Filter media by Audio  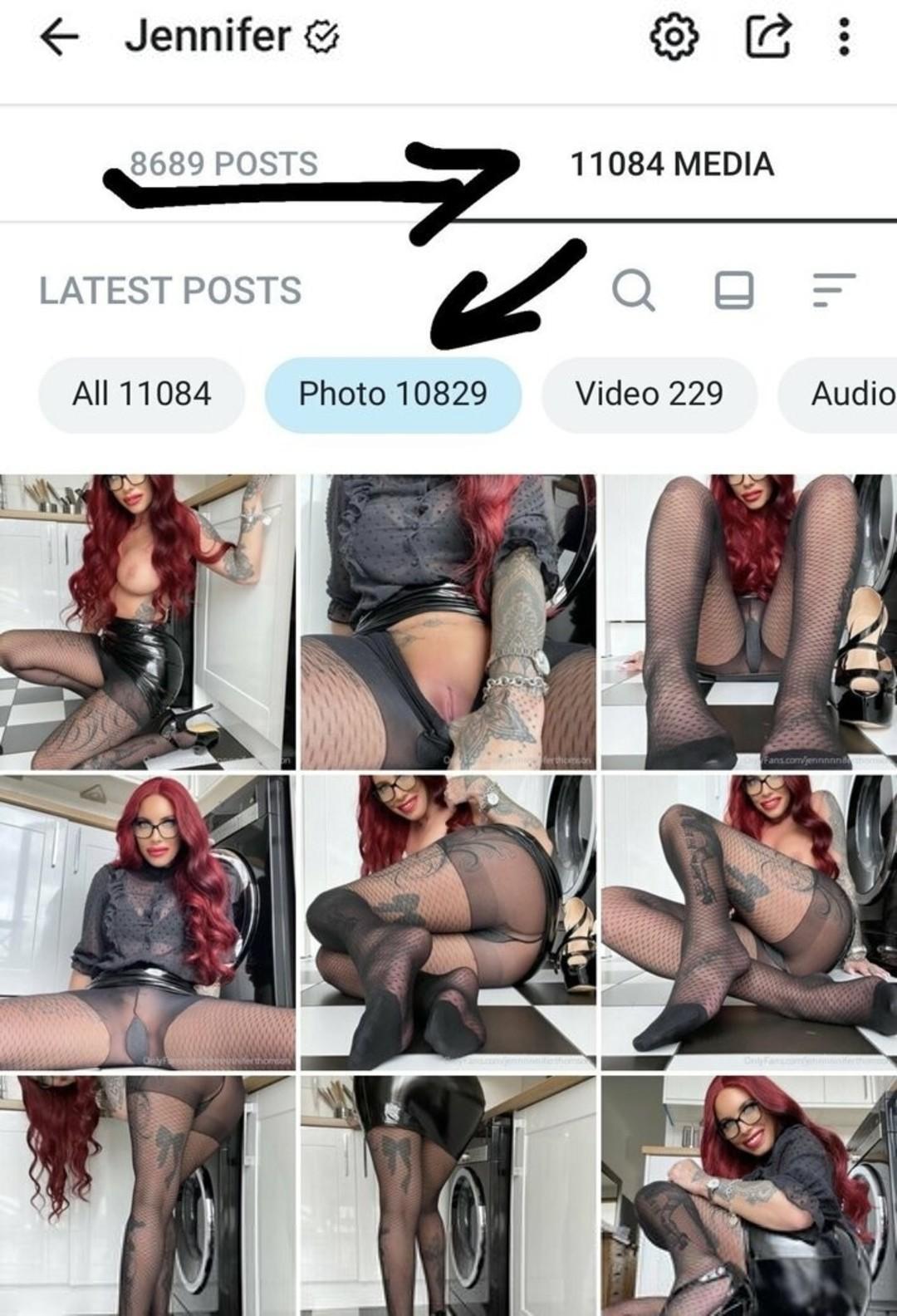[x=850, y=394]
